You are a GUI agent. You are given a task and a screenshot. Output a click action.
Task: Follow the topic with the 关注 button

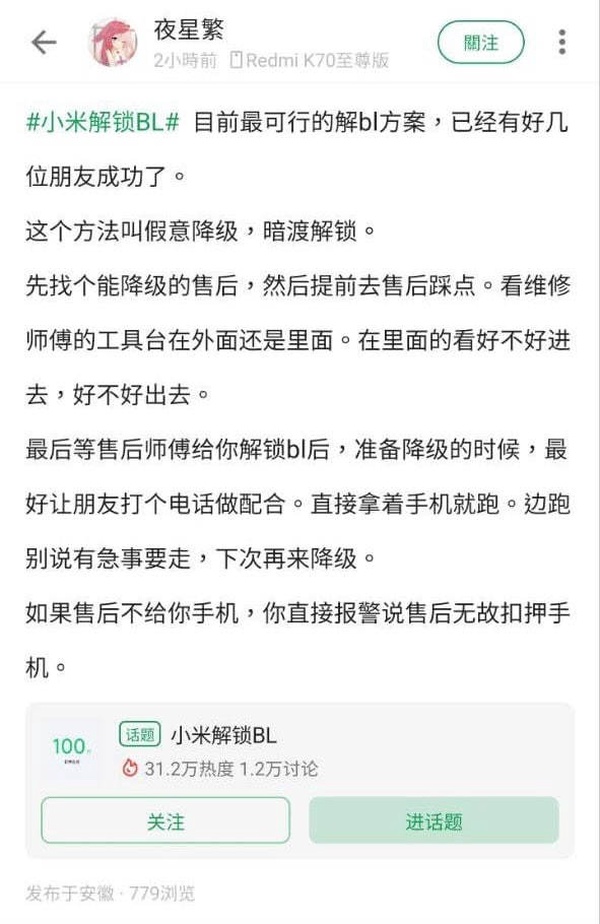coord(165,821)
